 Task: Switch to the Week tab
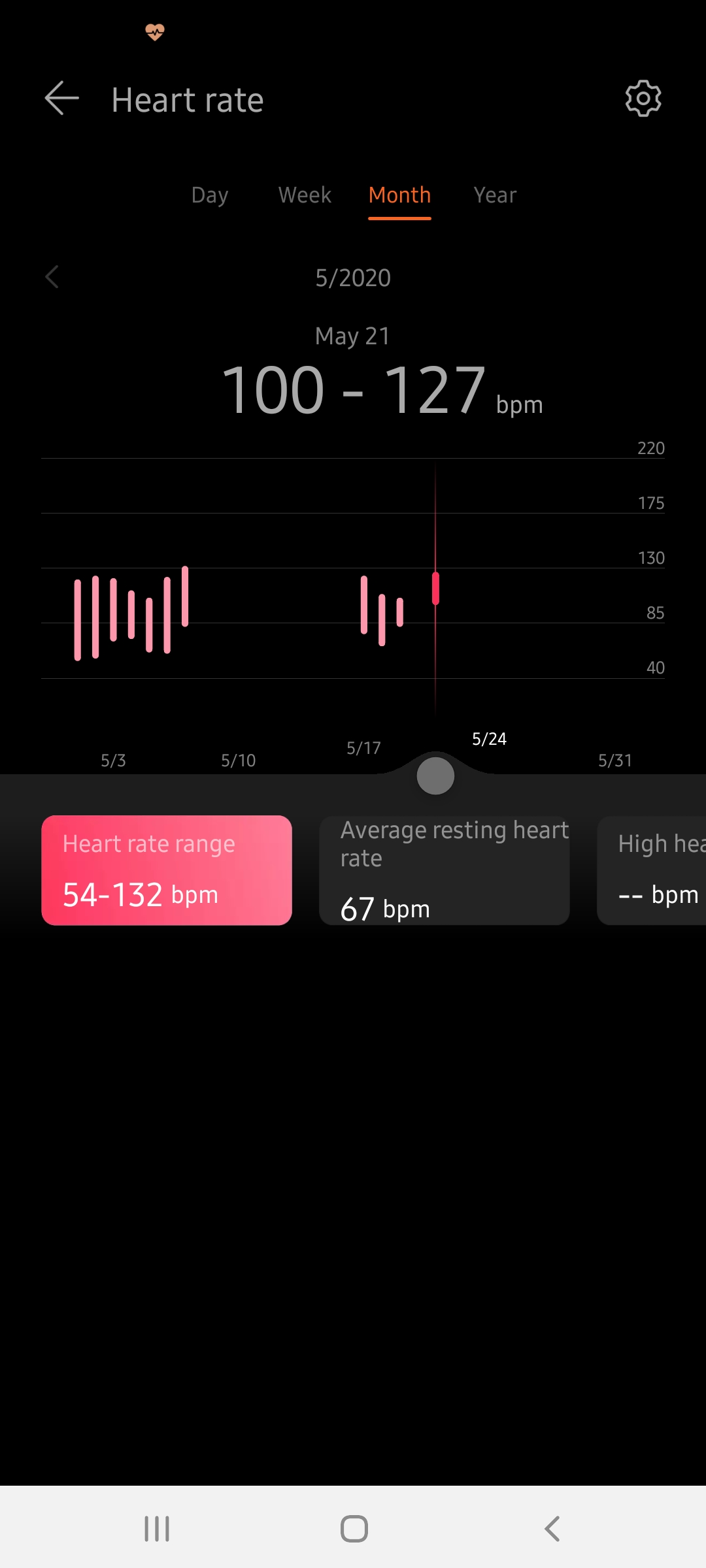pos(305,195)
